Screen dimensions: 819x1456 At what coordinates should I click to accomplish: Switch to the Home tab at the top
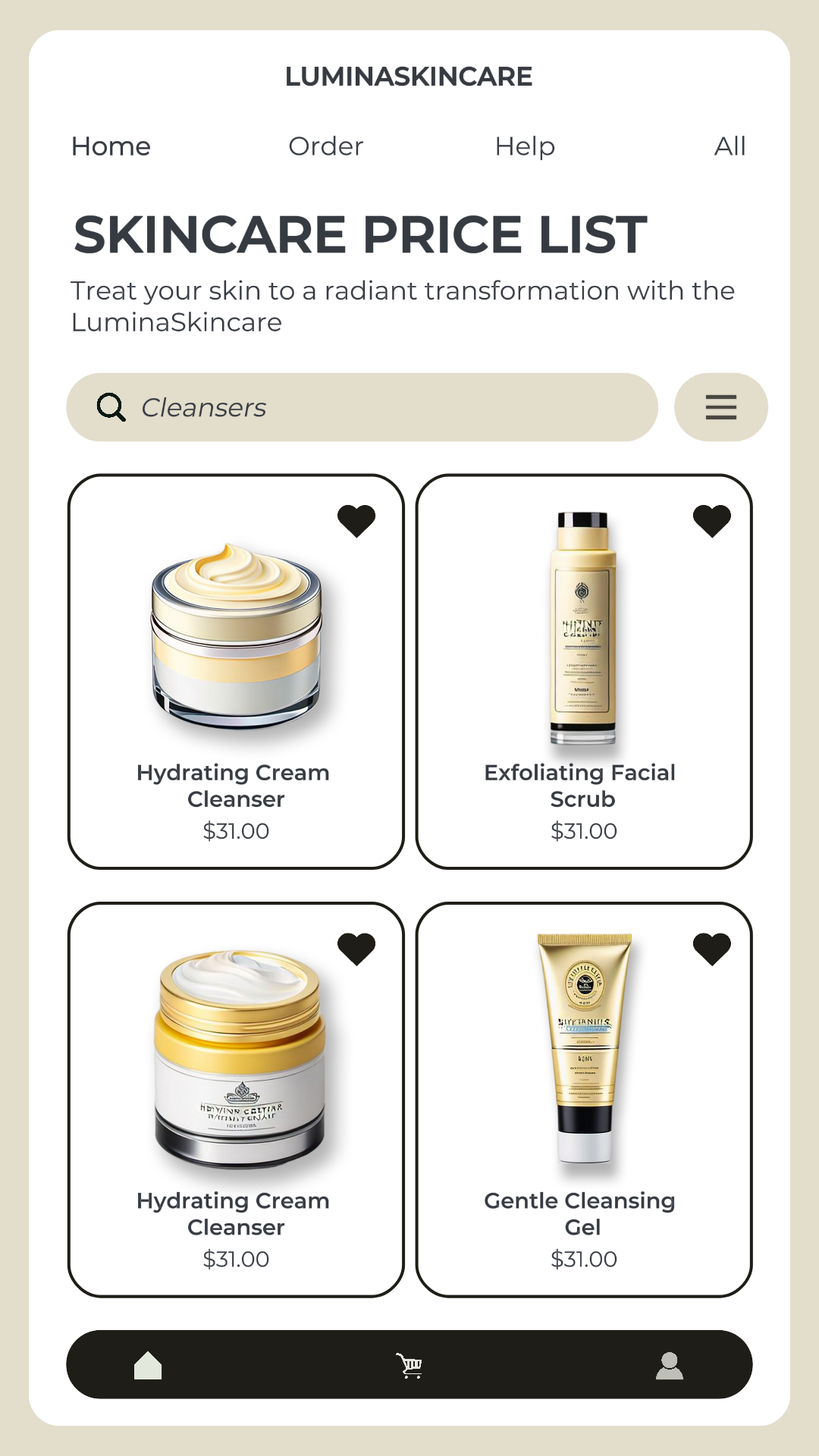pos(111,146)
